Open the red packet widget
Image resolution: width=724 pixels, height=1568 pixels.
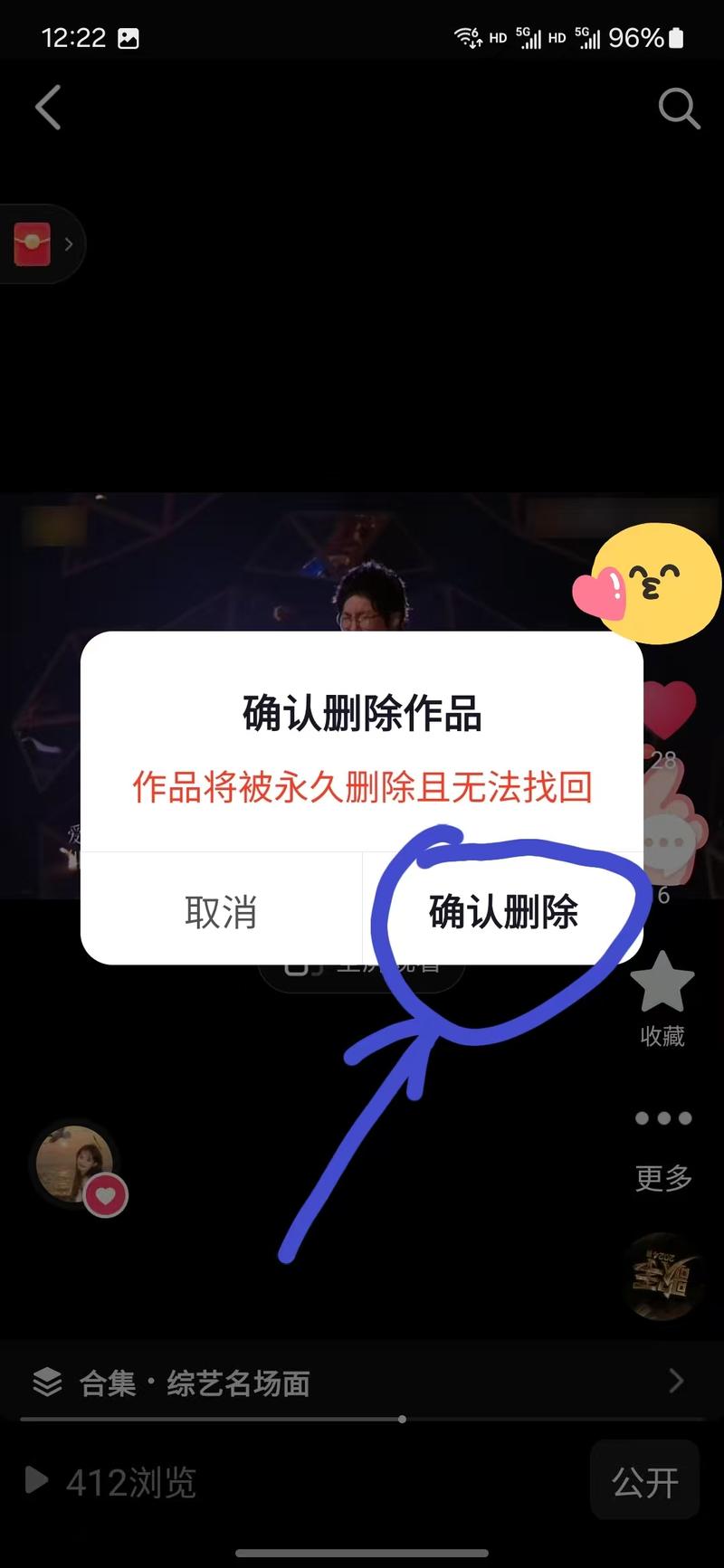(40, 244)
